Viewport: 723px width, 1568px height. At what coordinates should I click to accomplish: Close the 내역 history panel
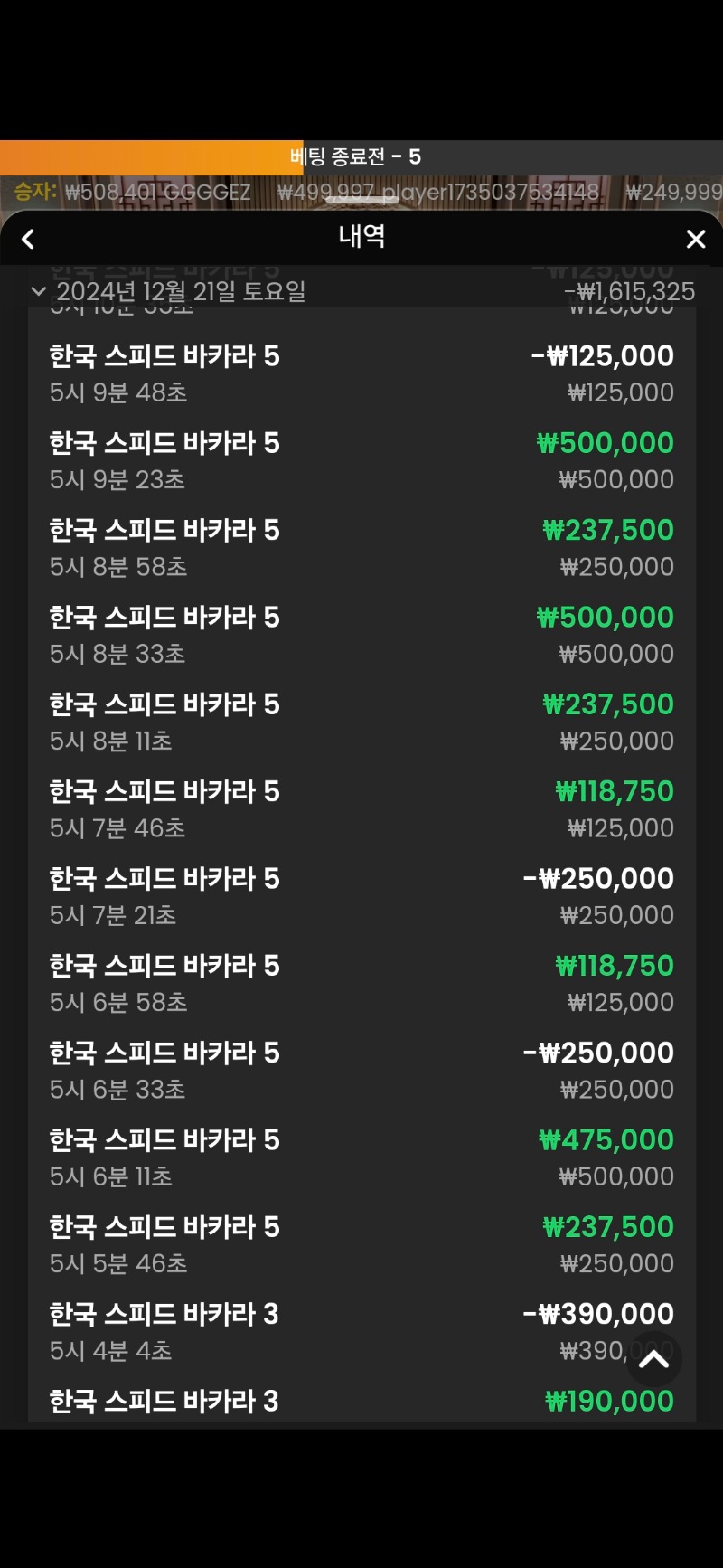695,239
